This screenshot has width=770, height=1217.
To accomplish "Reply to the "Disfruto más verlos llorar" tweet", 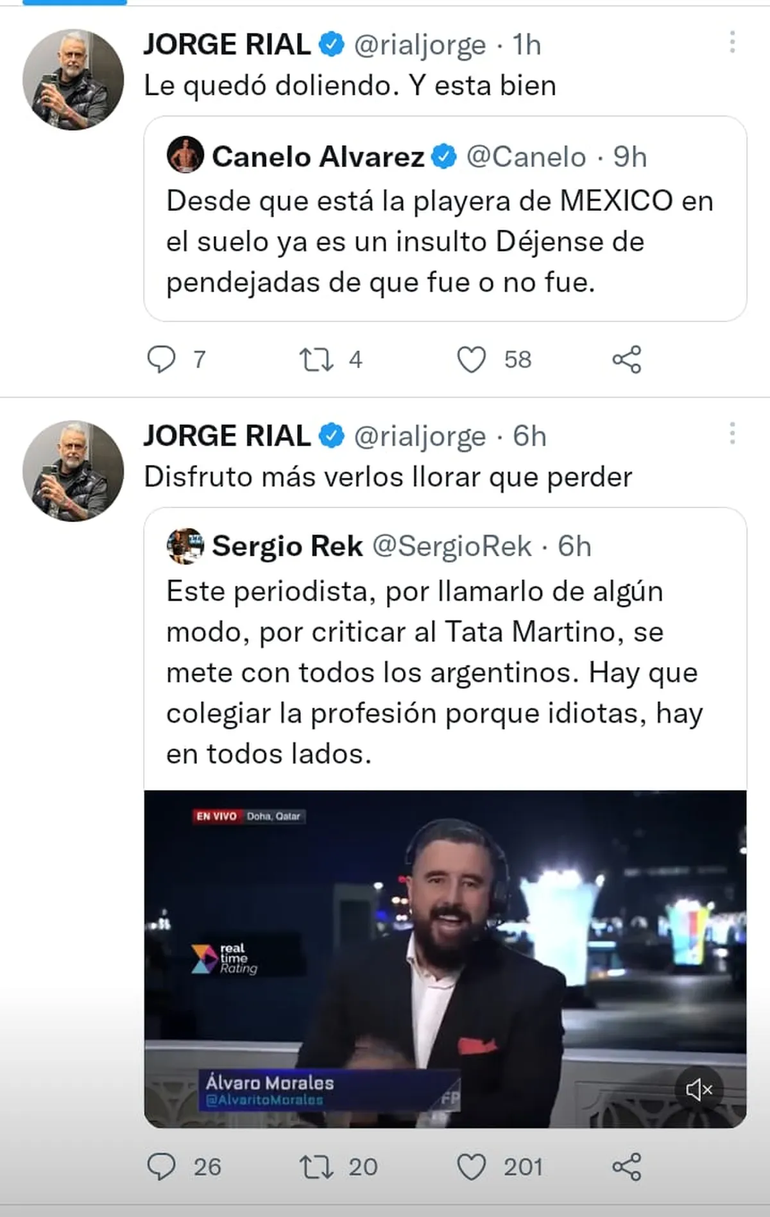I will [x=161, y=1166].
